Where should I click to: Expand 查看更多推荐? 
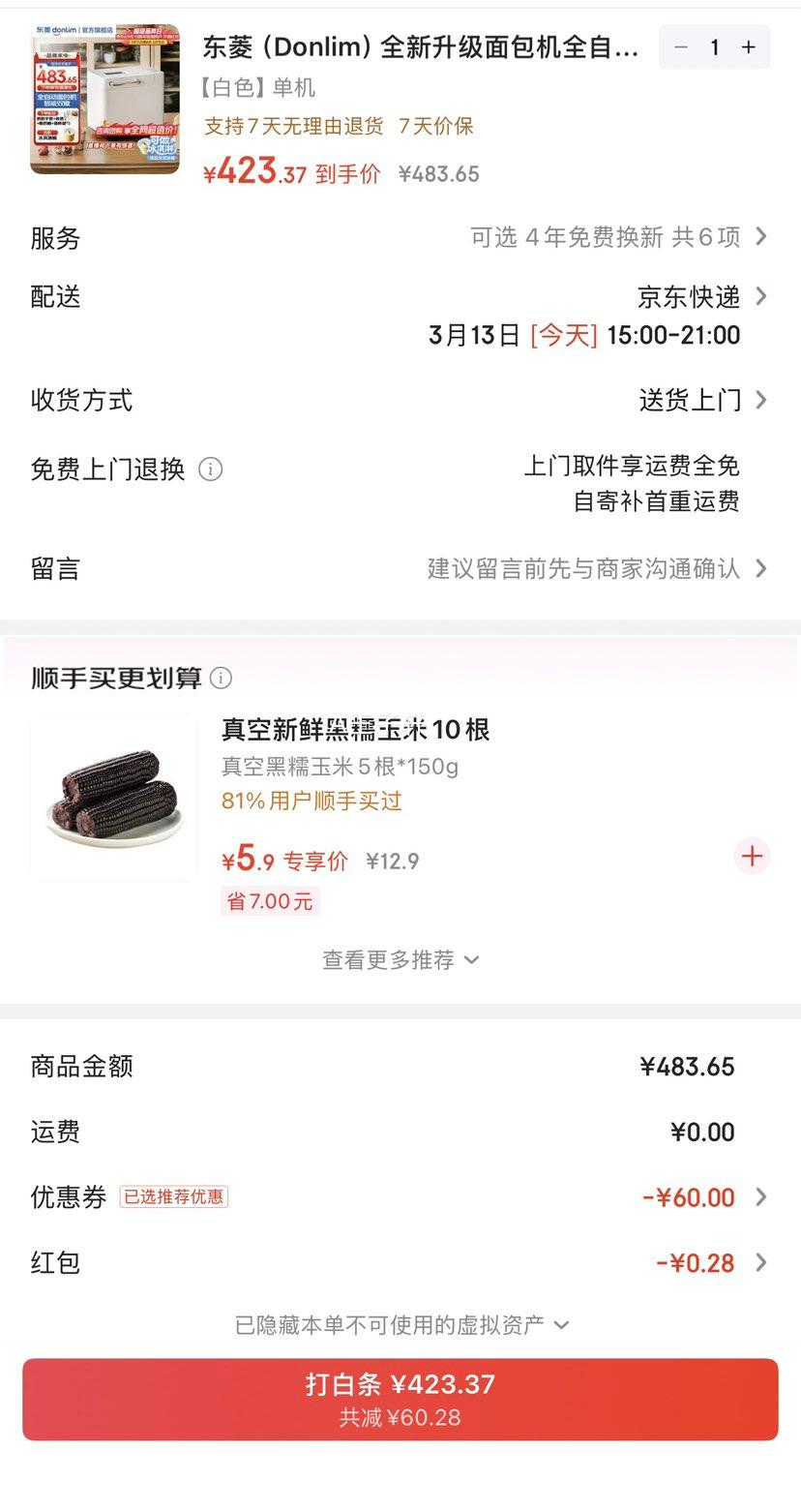pos(400,960)
